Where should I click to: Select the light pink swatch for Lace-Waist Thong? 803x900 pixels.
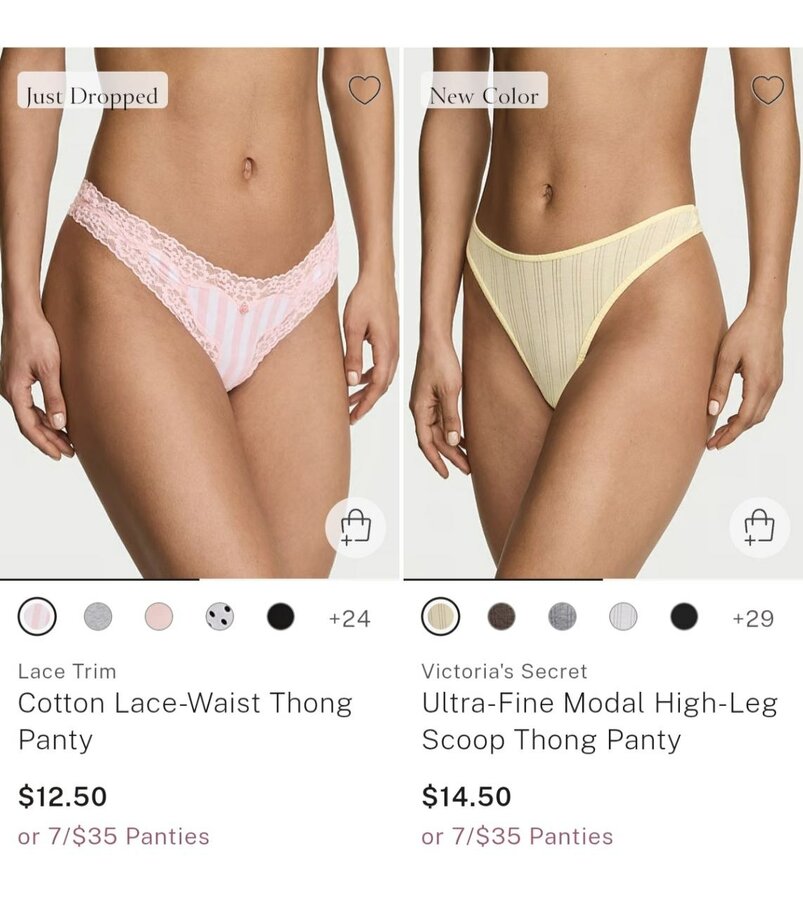[x=159, y=617]
